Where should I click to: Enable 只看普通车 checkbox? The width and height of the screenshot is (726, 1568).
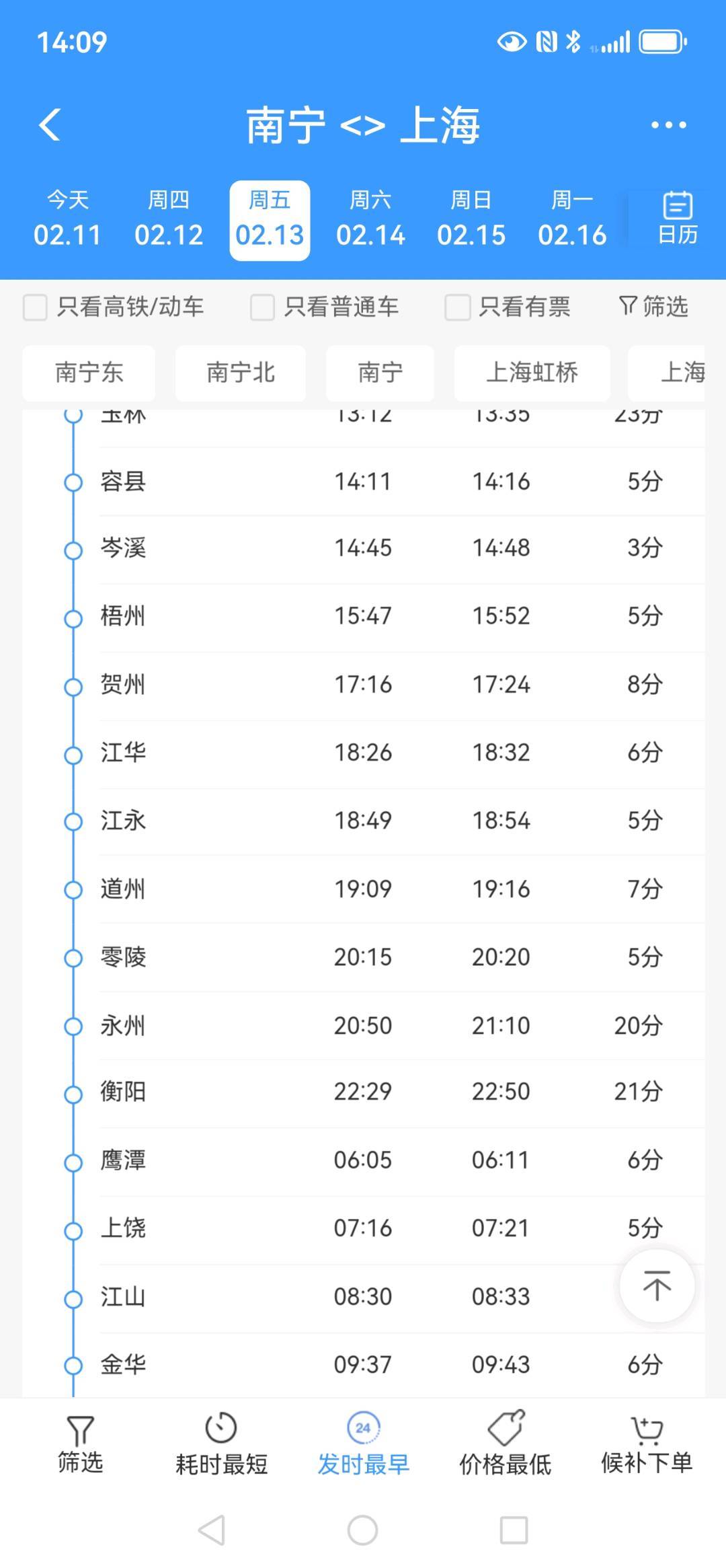(262, 307)
